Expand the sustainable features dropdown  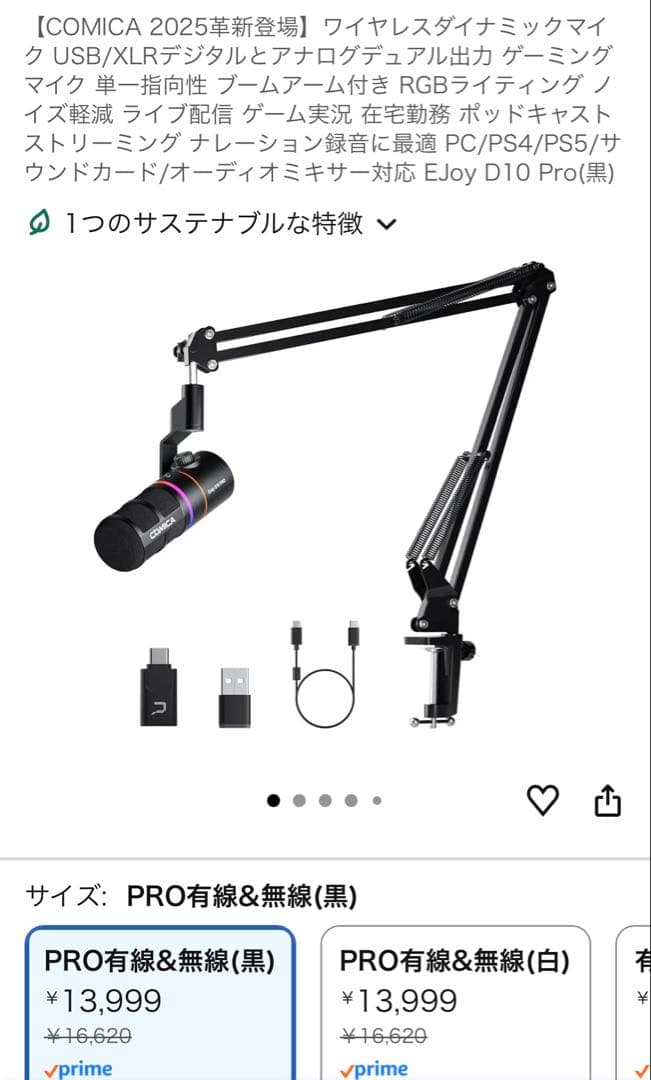click(x=387, y=224)
